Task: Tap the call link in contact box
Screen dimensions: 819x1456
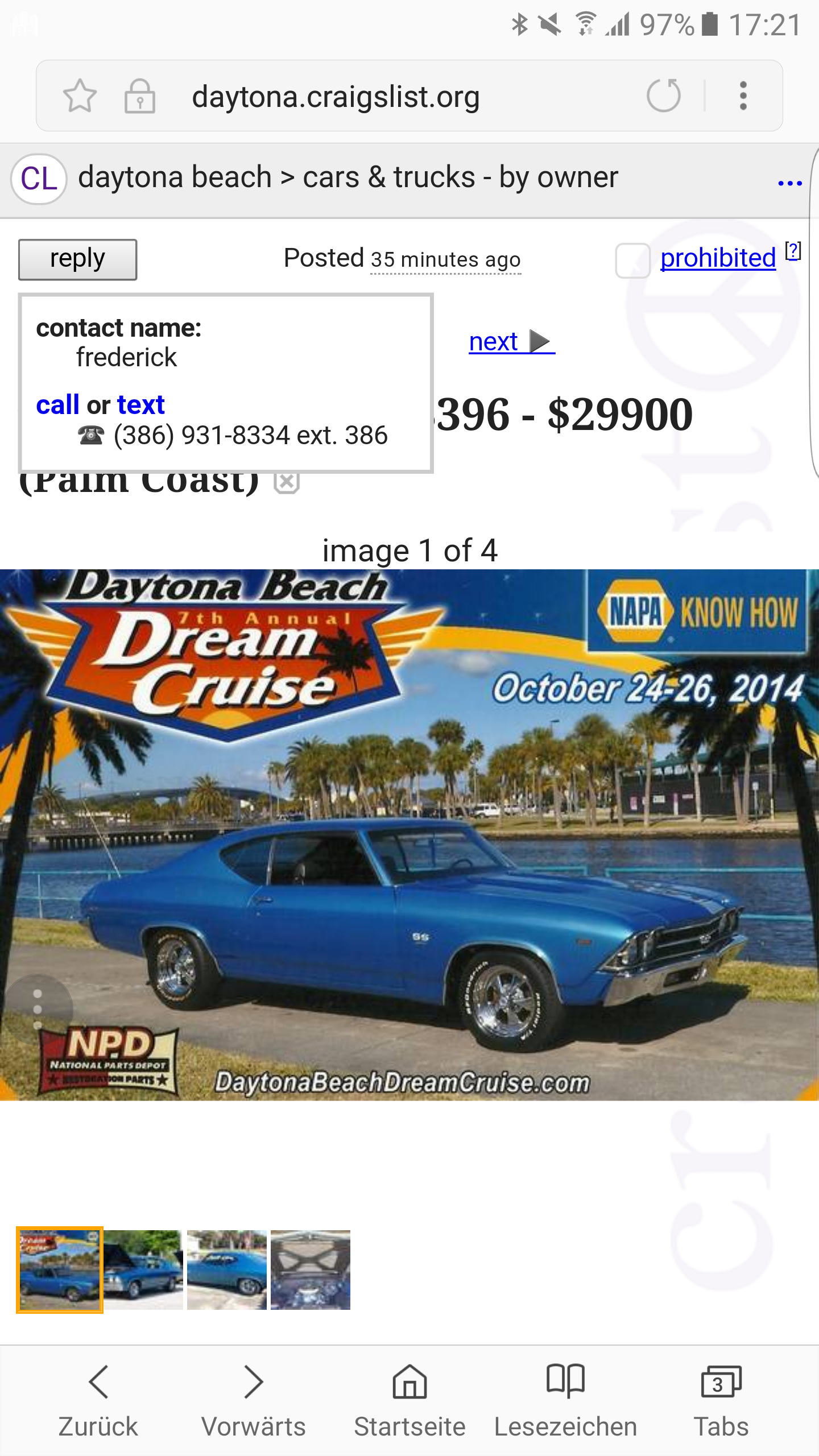Action: 57,405
